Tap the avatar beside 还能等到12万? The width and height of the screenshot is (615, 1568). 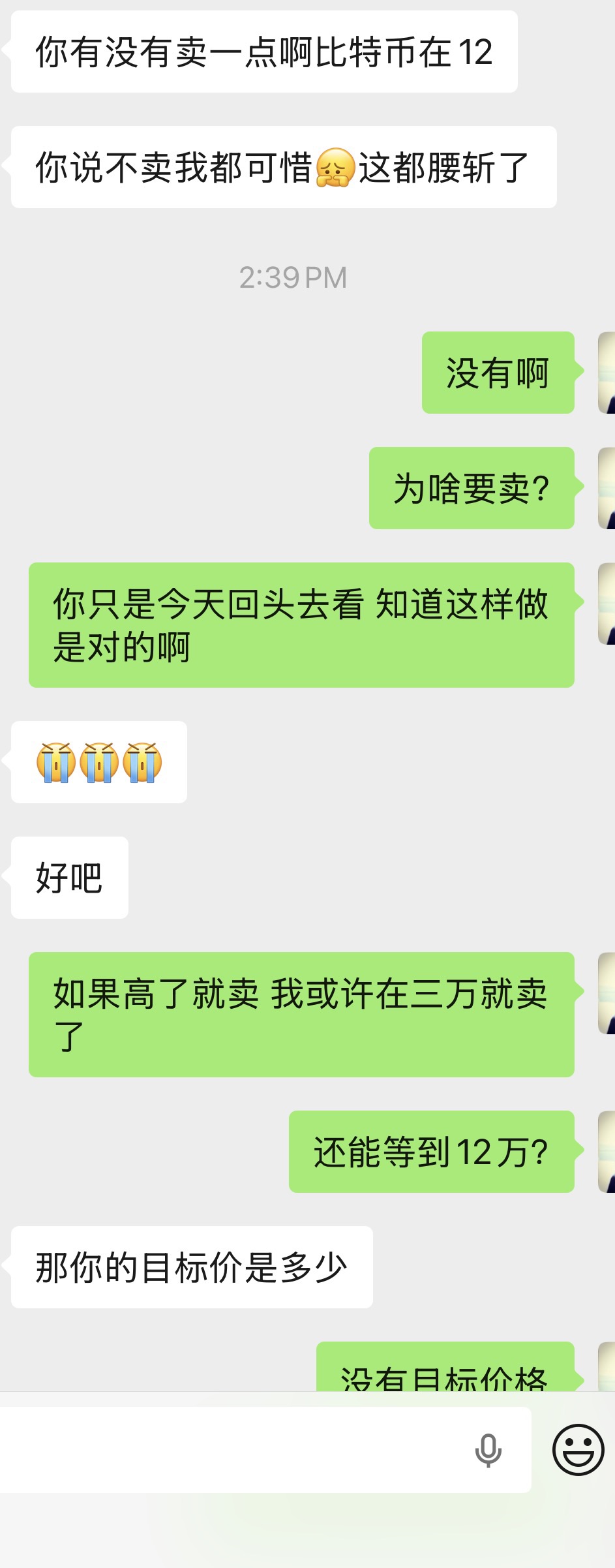tap(607, 1152)
